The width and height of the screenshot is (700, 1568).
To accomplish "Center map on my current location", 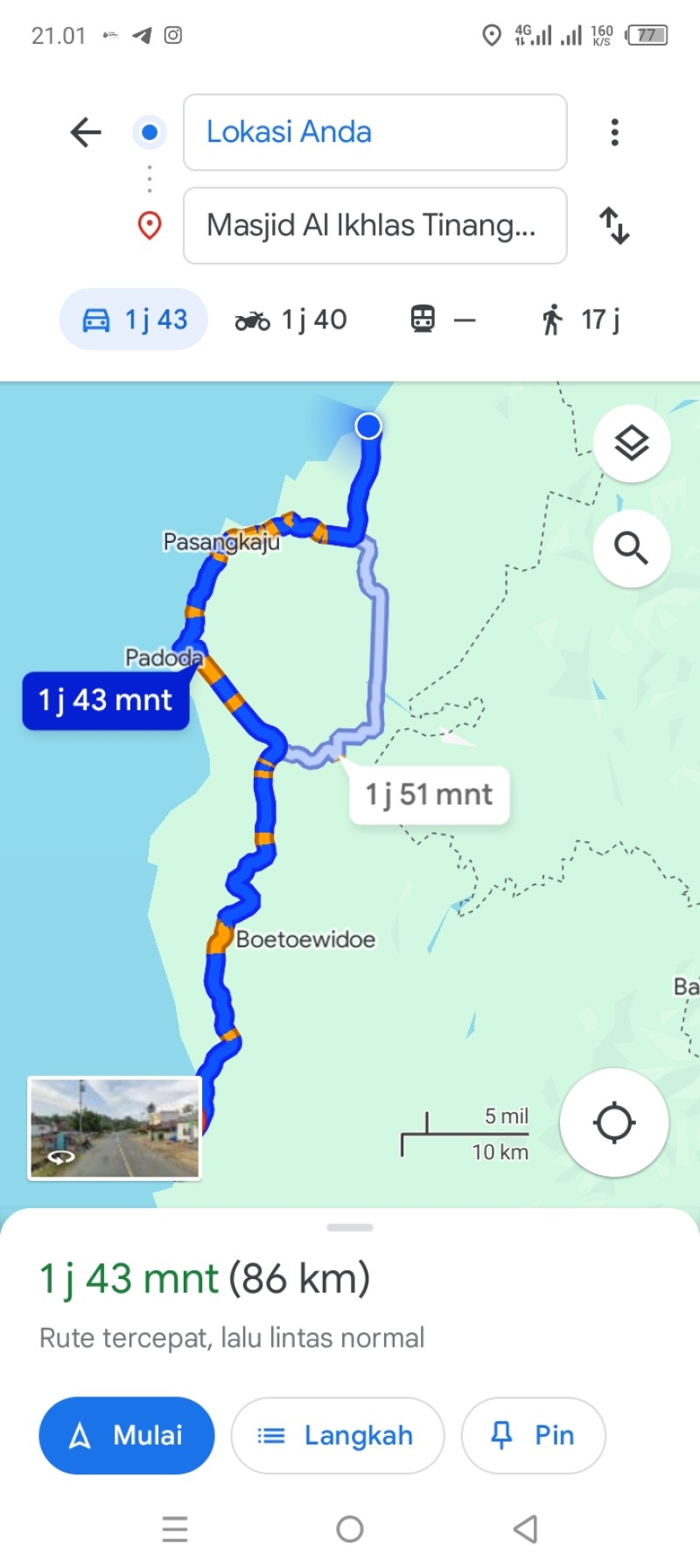I will tap(614, 1122).
